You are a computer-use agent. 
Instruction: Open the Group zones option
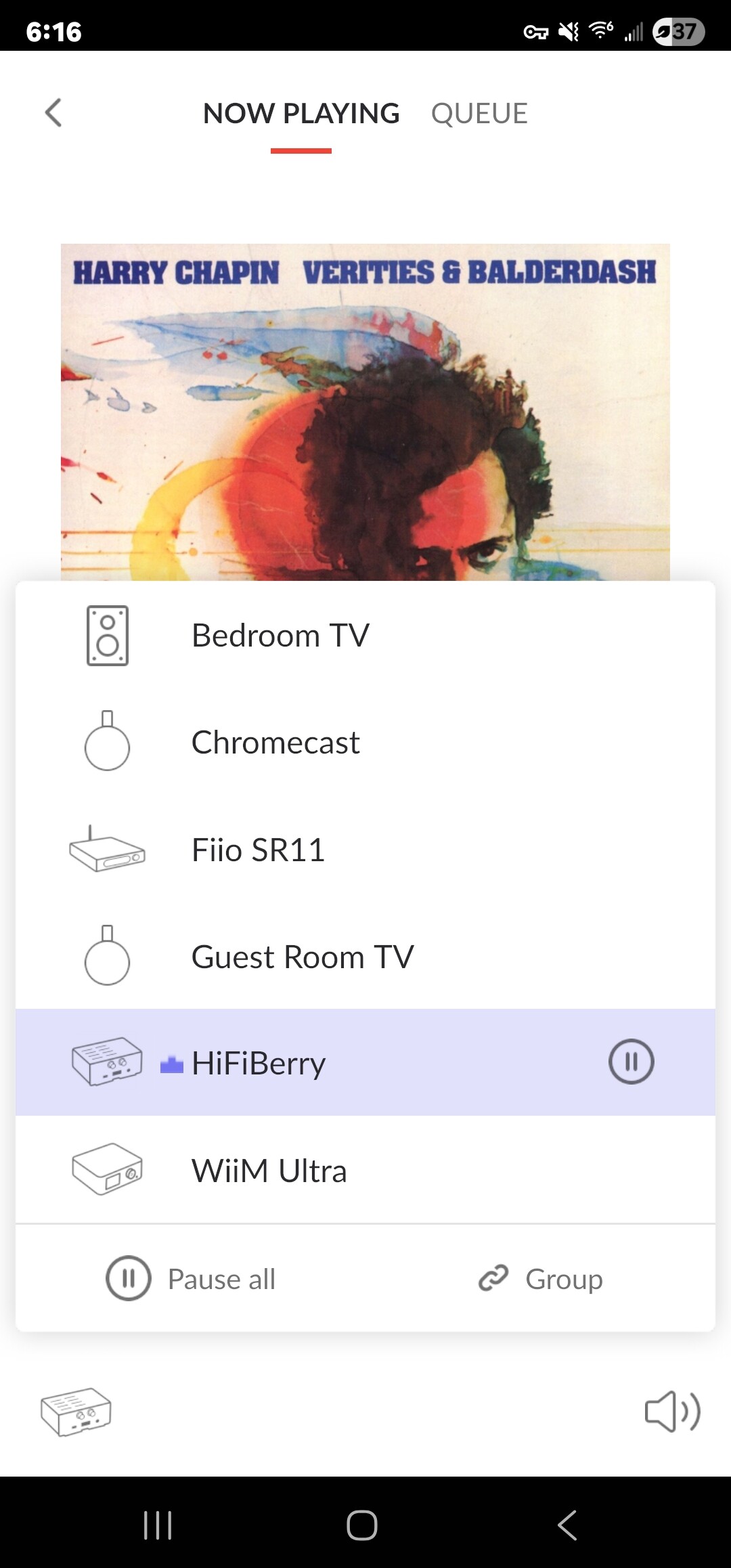pos(540,1278)
